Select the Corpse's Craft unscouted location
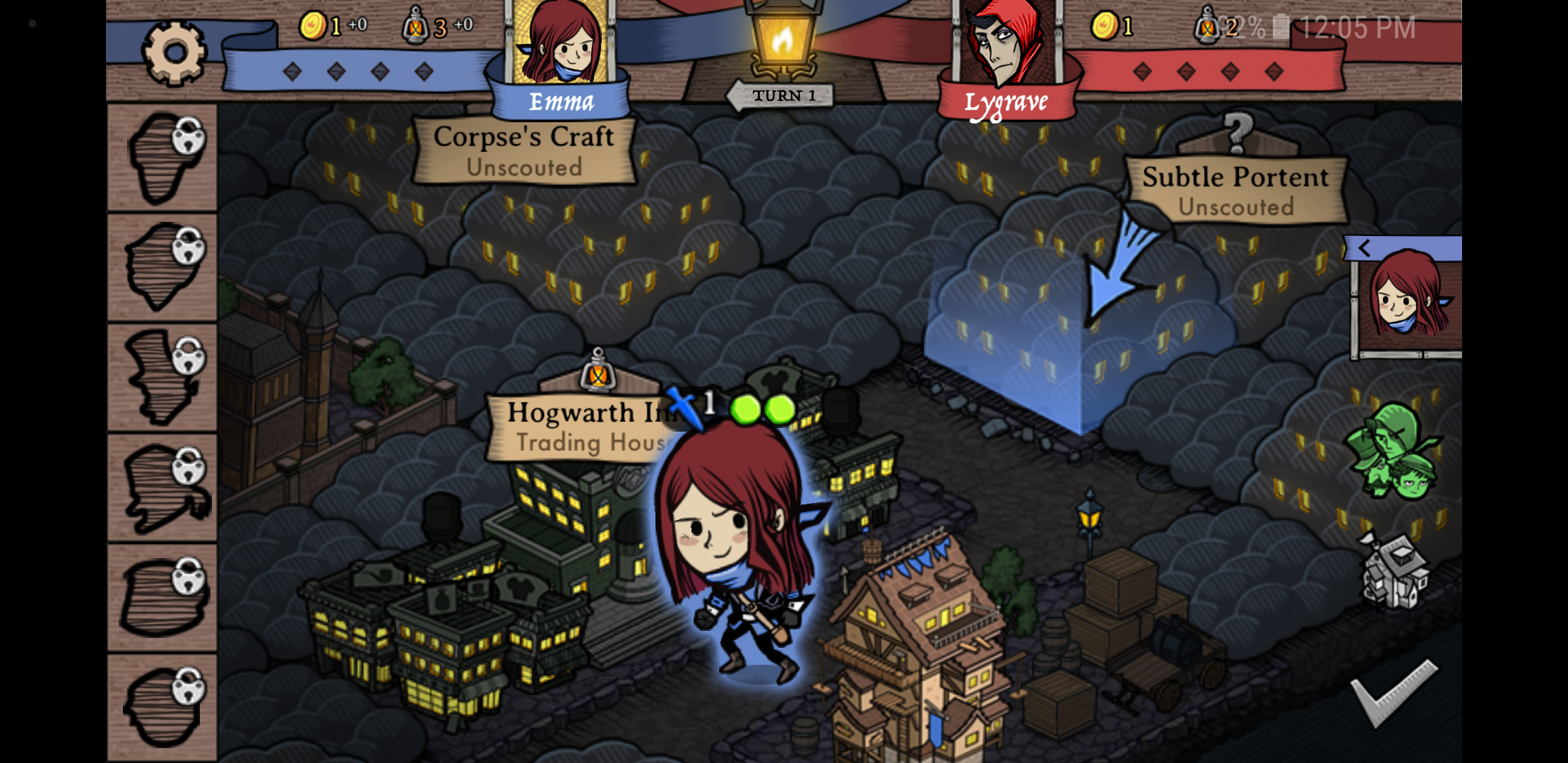This screenshot has width=1568, height=763. 524,151
